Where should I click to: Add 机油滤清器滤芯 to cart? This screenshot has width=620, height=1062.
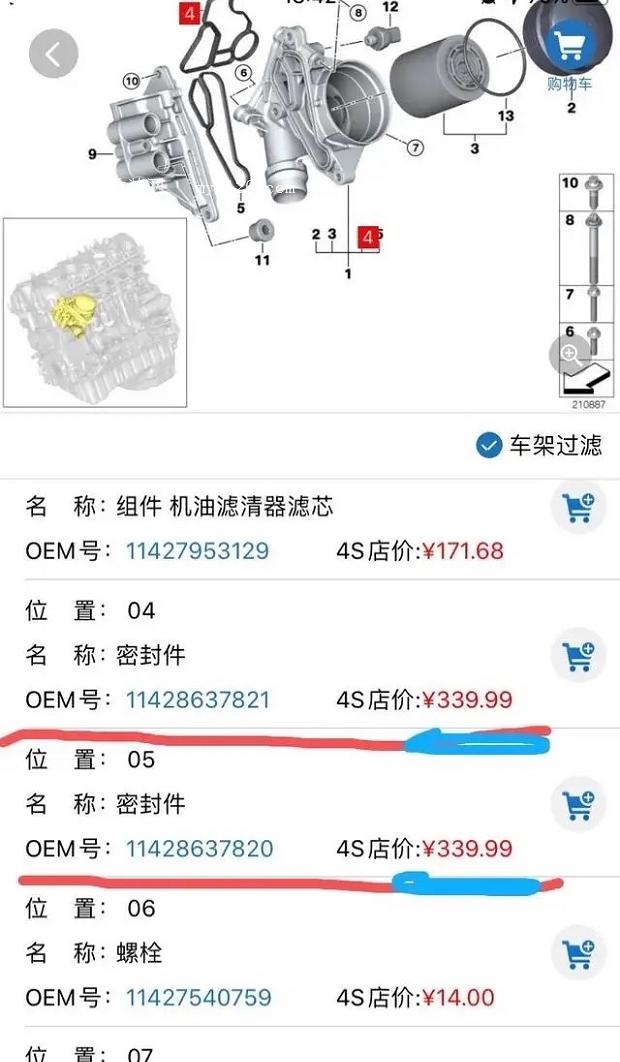coord(578,508)
